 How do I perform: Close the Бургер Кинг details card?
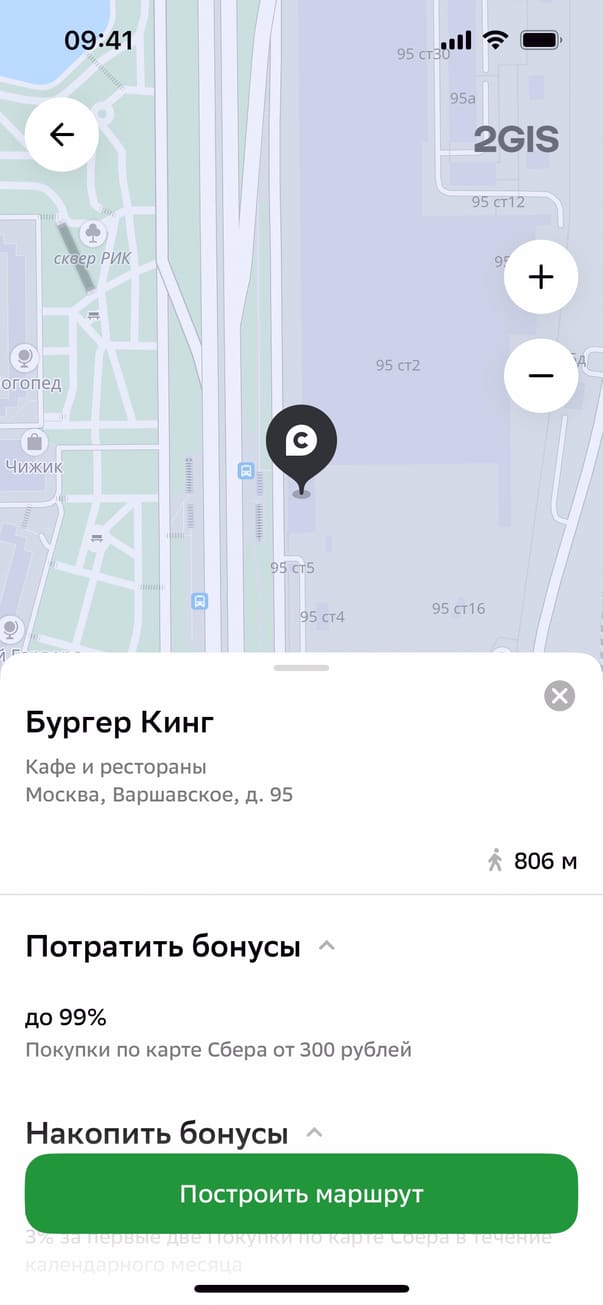(x=559, y=696)
